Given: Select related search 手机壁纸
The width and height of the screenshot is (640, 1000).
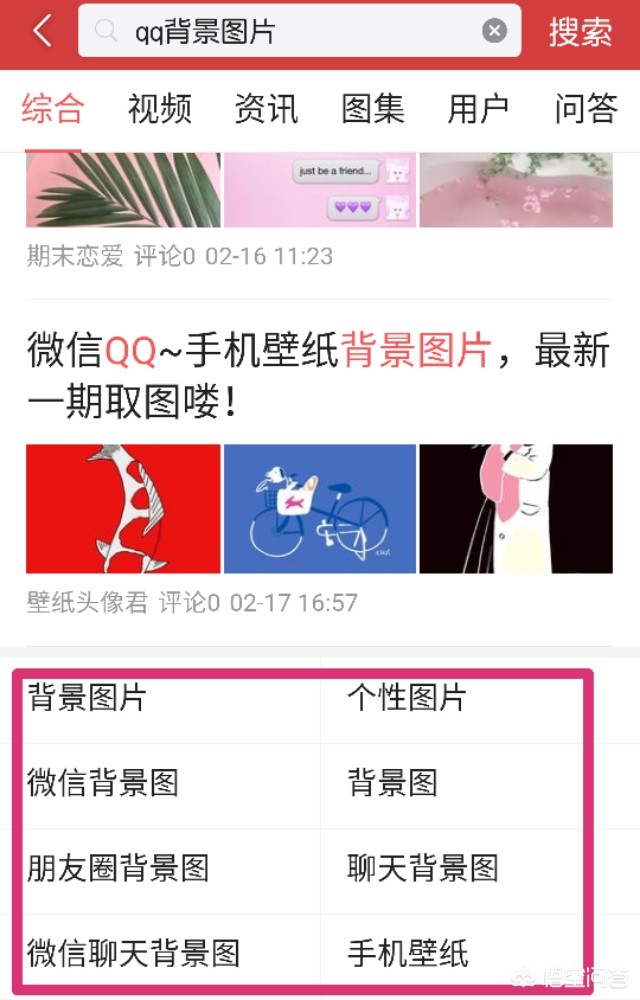Looking at the screenshot, I should click(407, 952).
